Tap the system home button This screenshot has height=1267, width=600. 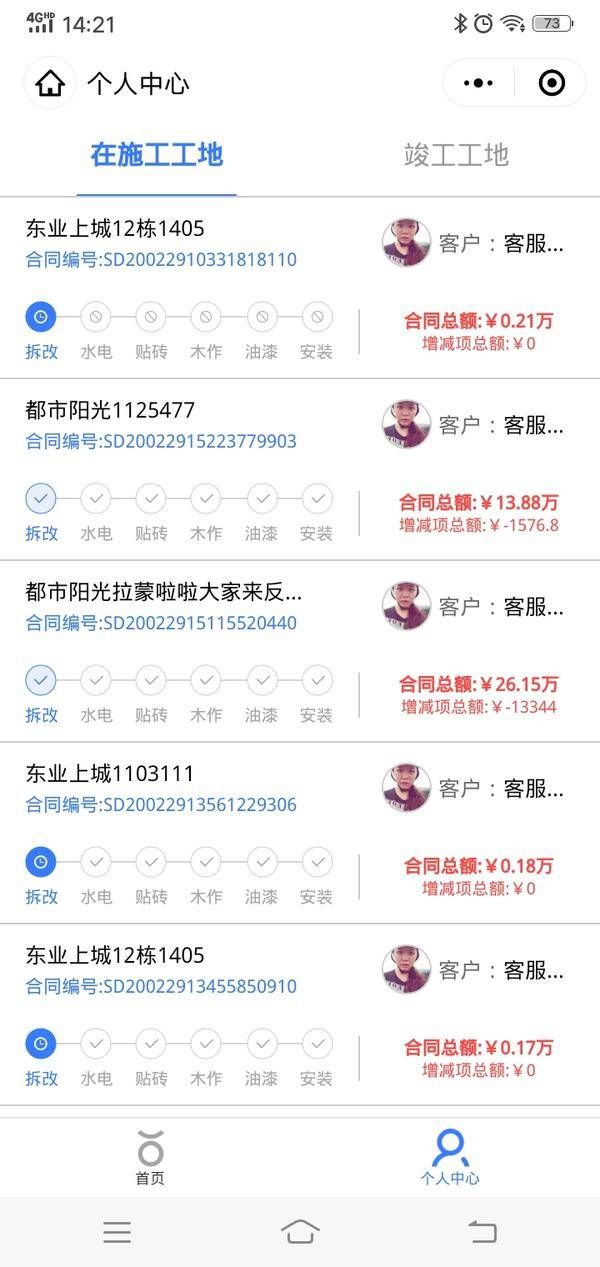(x=300, y=1231)
